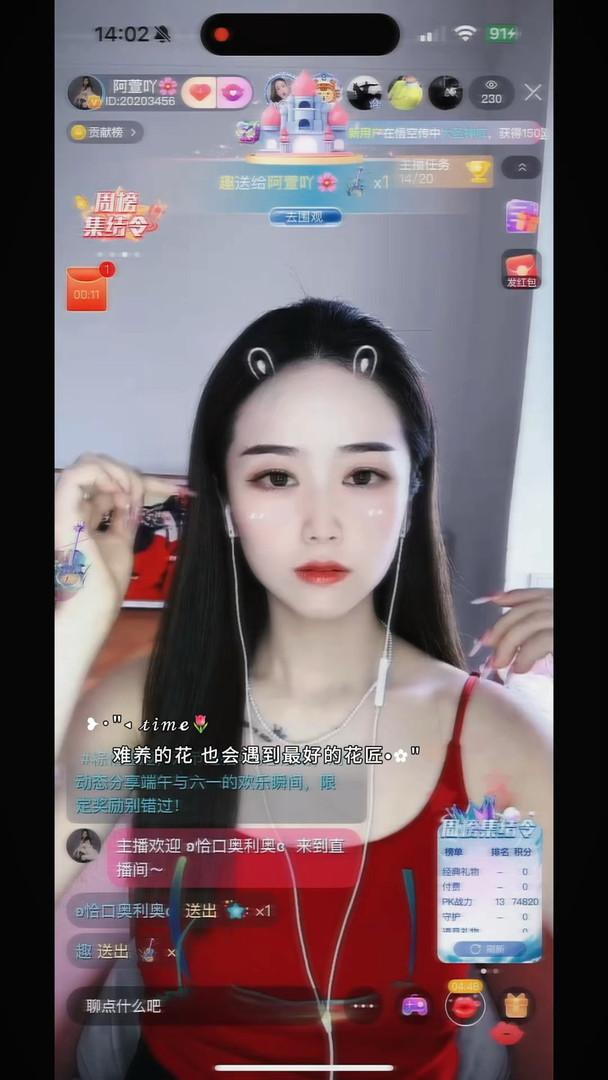Open the game controller icon

click(414, 1006)
